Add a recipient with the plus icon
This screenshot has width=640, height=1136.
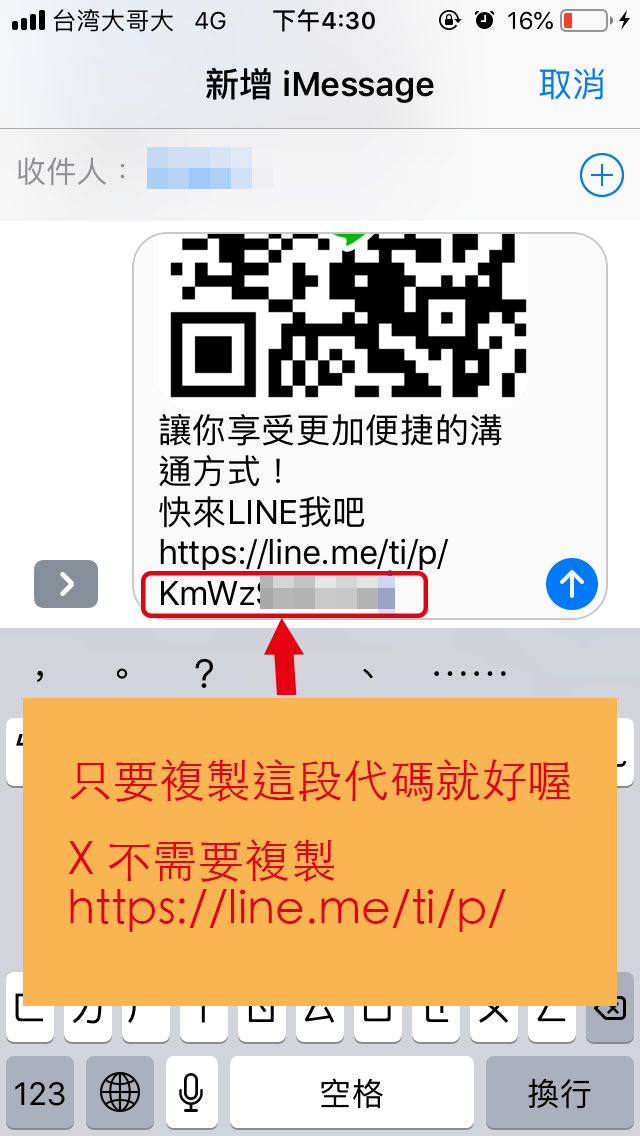click(601, 176)
